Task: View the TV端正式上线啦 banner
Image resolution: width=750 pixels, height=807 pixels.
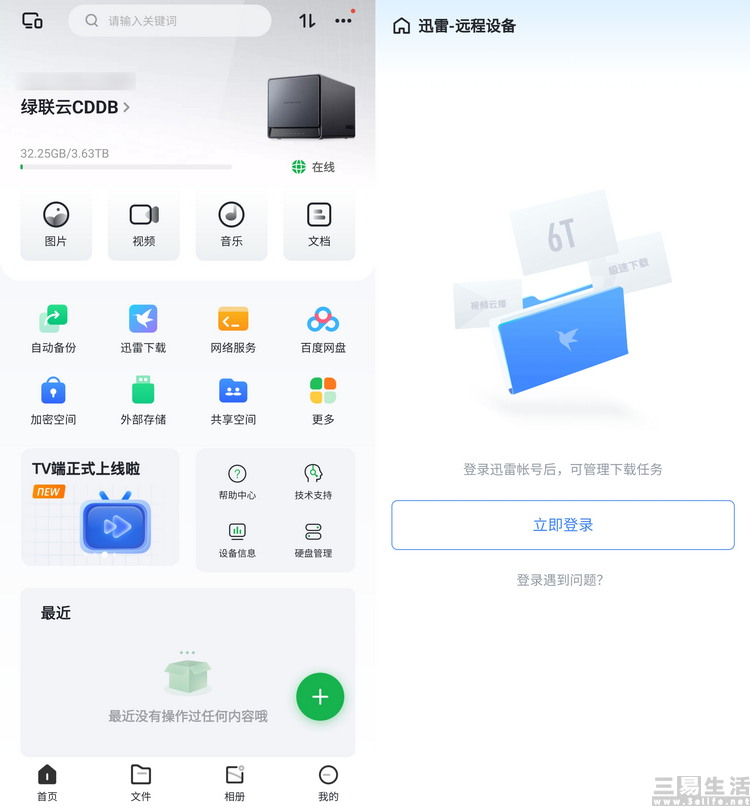Action: click(x=100, y=507)
